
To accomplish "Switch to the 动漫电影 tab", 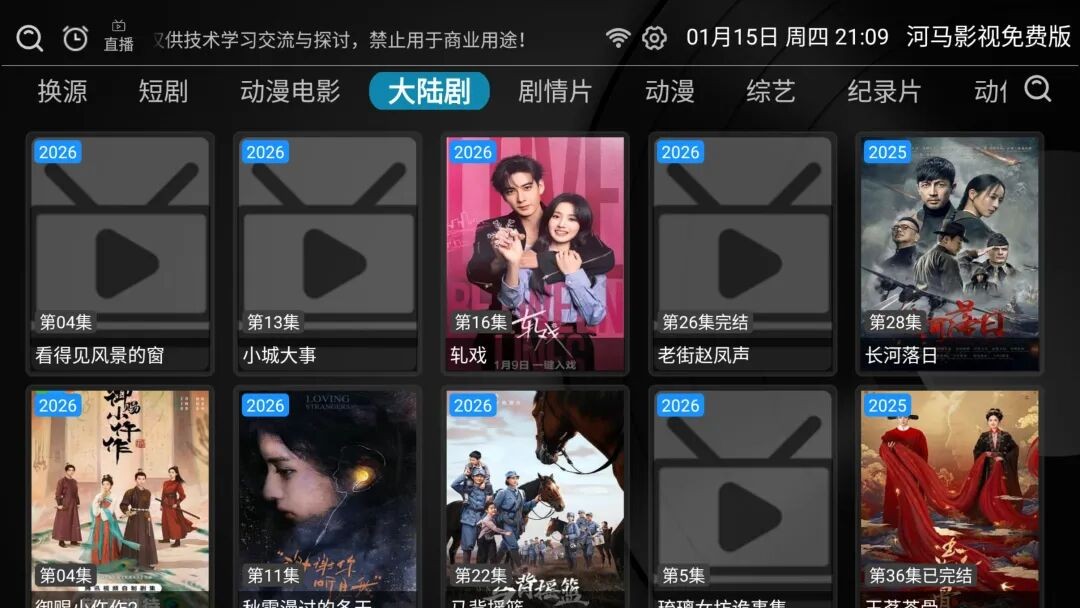I will point(290,92).
